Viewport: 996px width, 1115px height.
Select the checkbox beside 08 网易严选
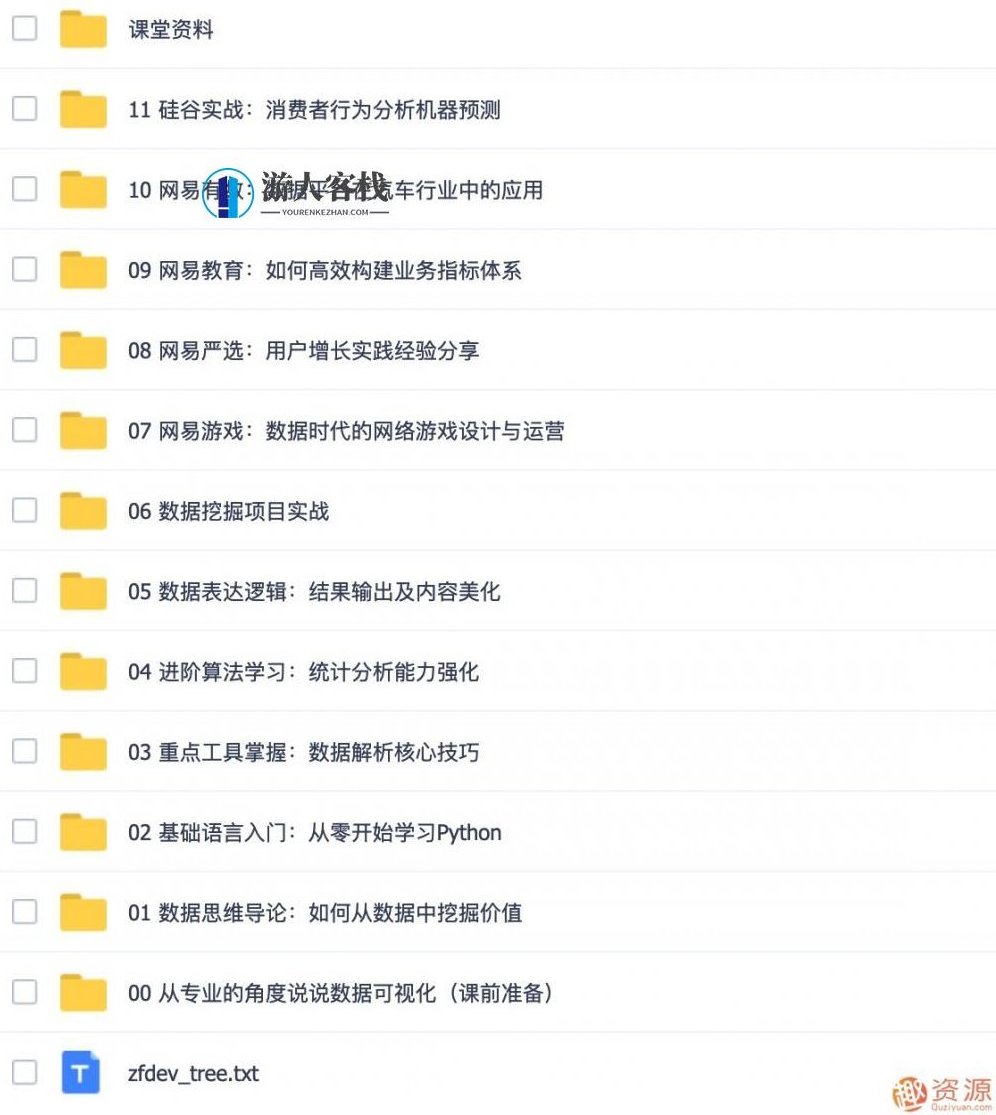[24, 350]
